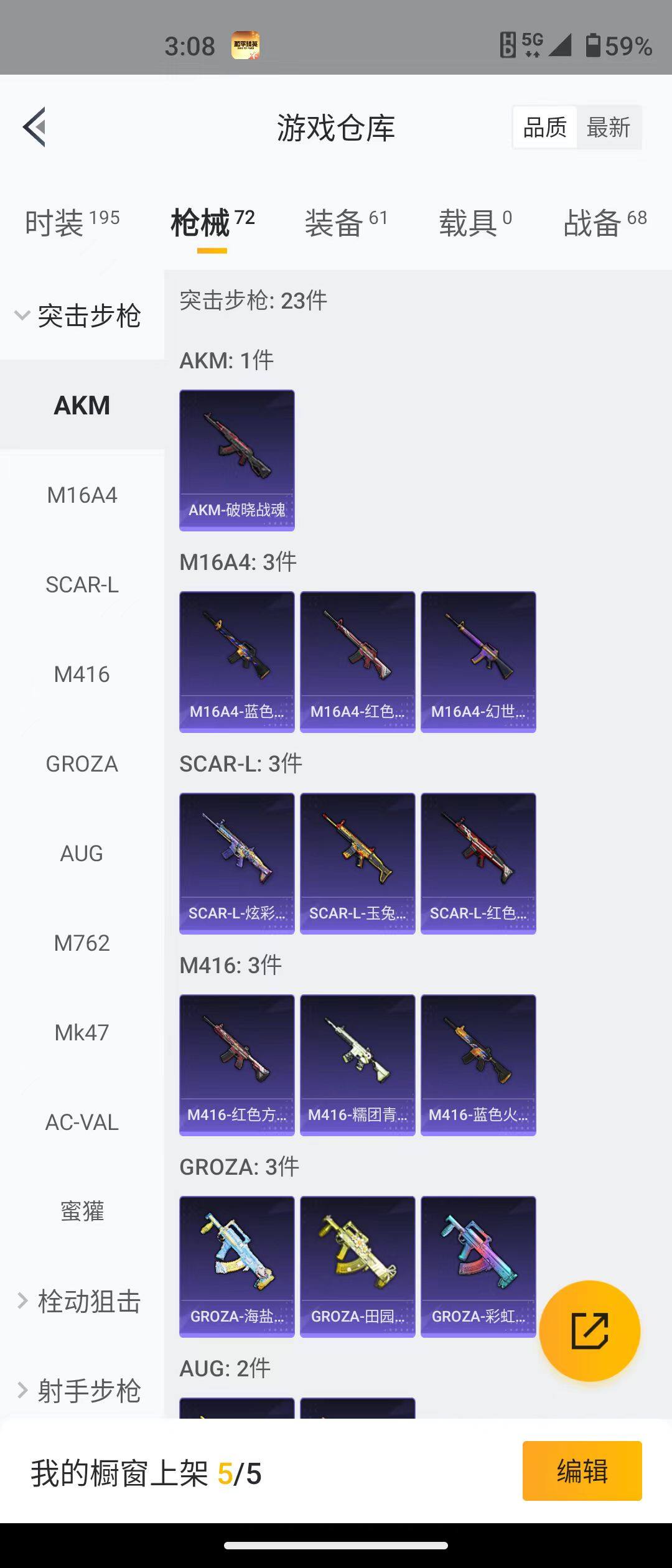Image resolution: width=672 pixels, height=1568 pixels.
Task: Go back from the 游戏仓库 page
Action: pyautogui.click(x=35, y=127)
